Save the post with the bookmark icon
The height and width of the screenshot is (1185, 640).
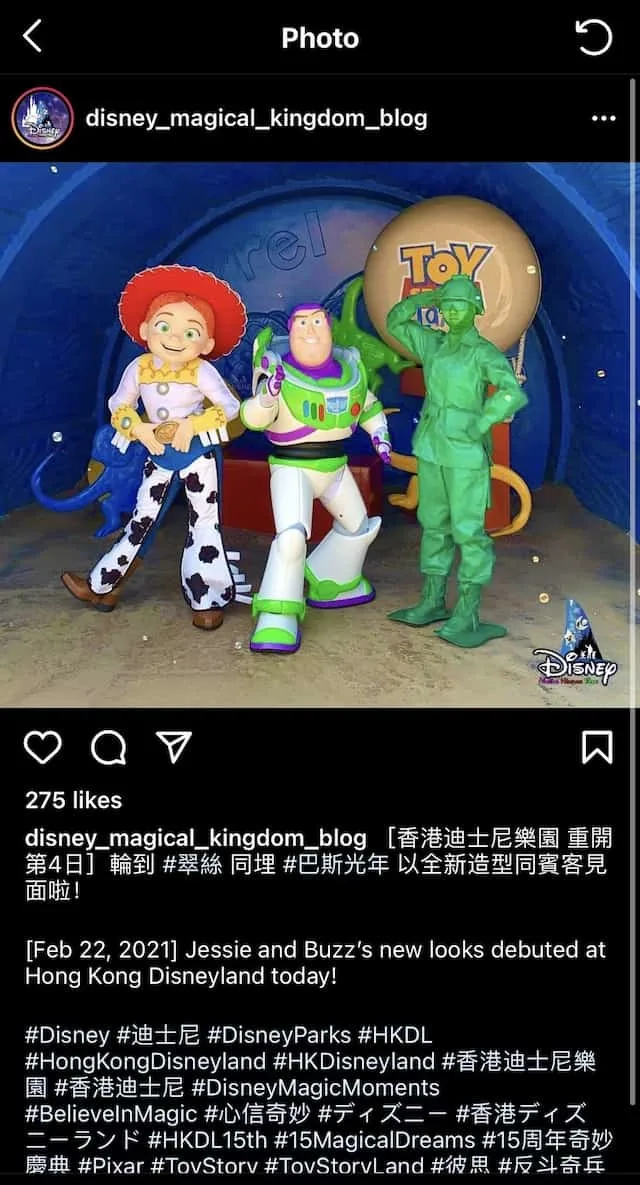[x=597, y=747]
